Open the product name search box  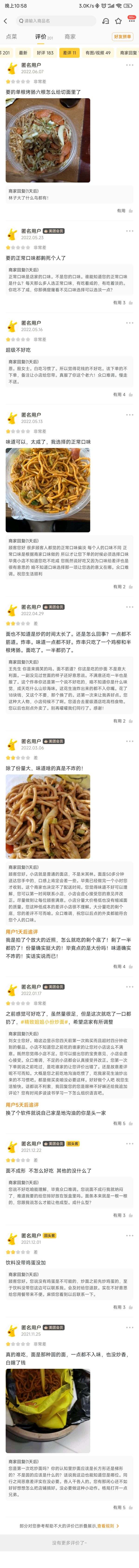[x=55, y=21]
